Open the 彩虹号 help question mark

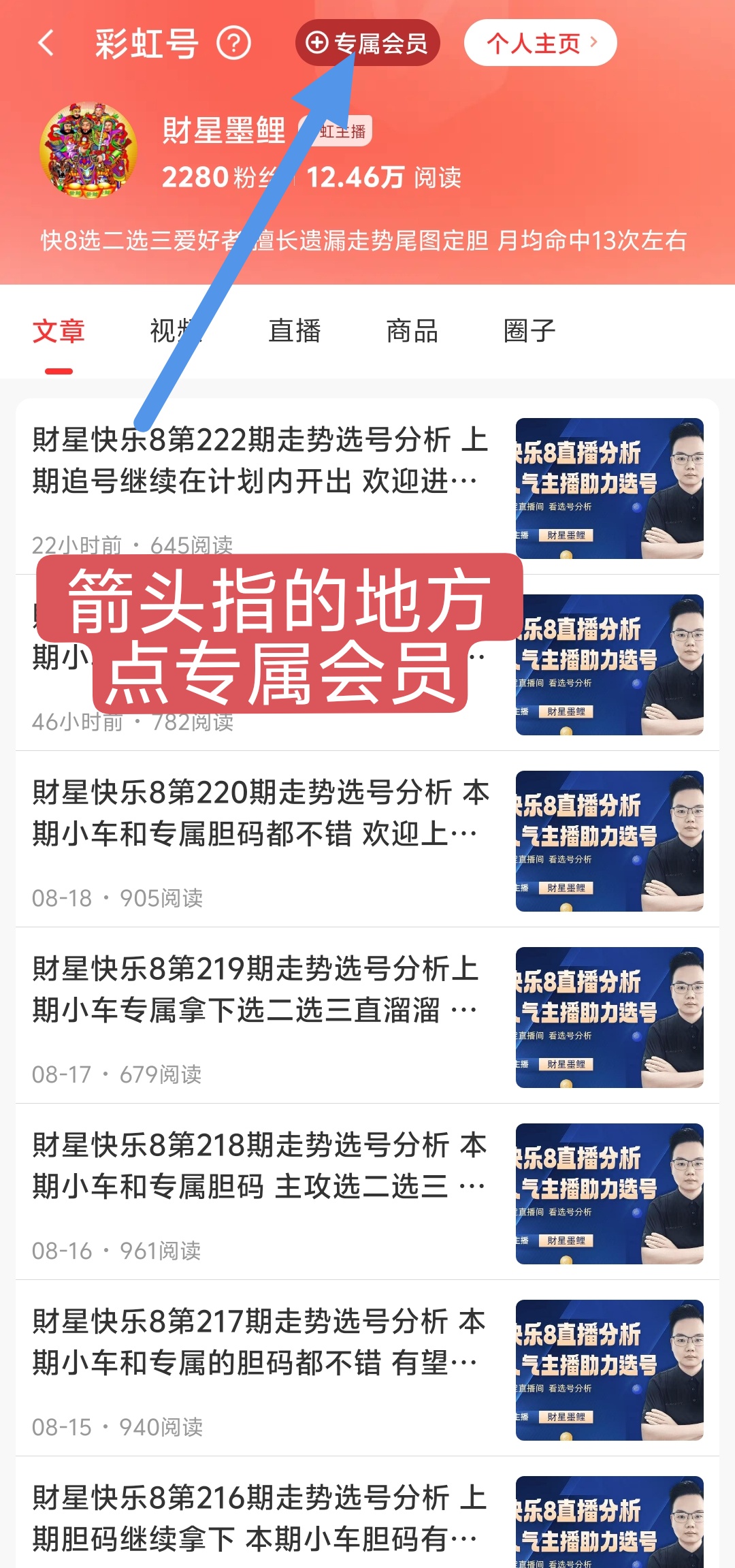[x=233, y=44]
